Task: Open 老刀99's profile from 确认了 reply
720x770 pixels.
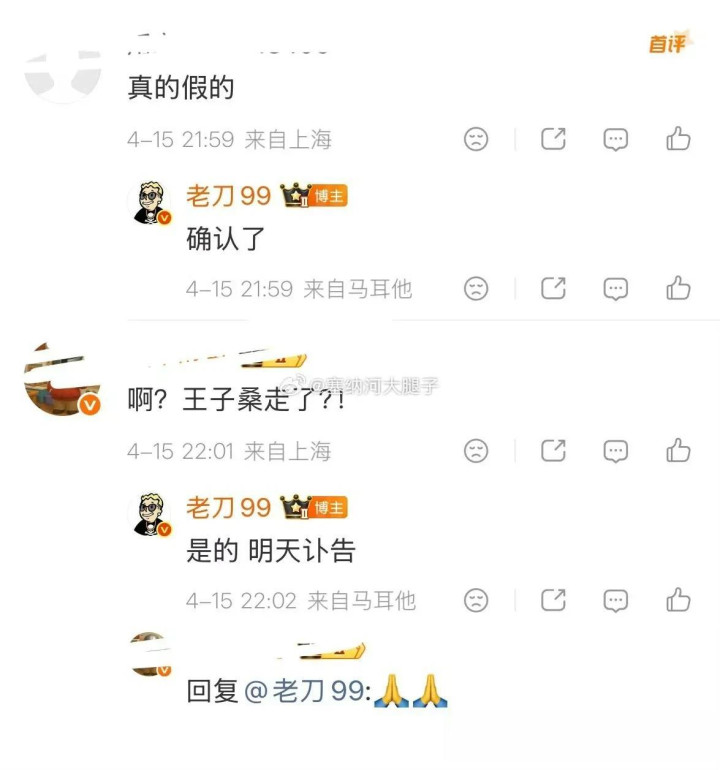Action: [228, 195]
